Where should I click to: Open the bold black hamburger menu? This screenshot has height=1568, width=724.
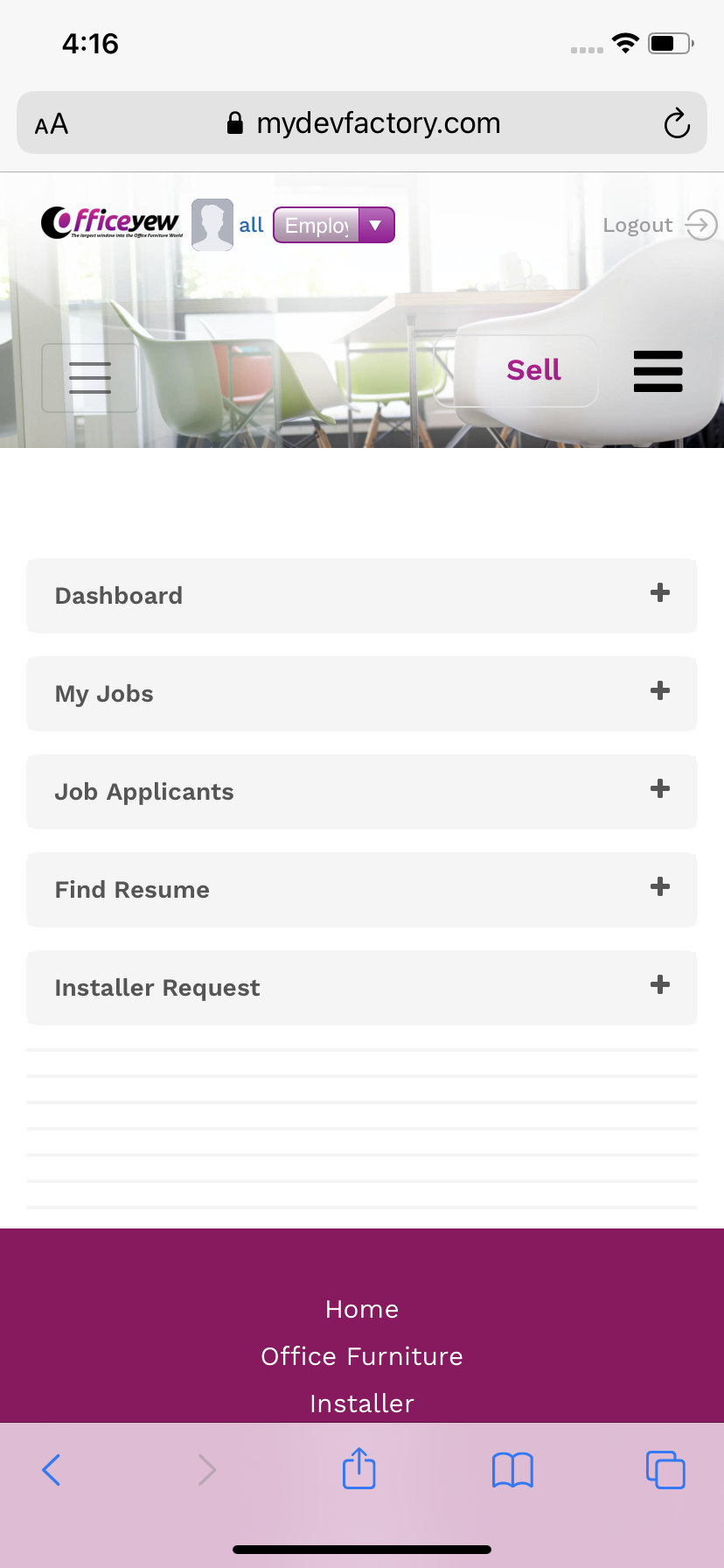click(658, 371)
